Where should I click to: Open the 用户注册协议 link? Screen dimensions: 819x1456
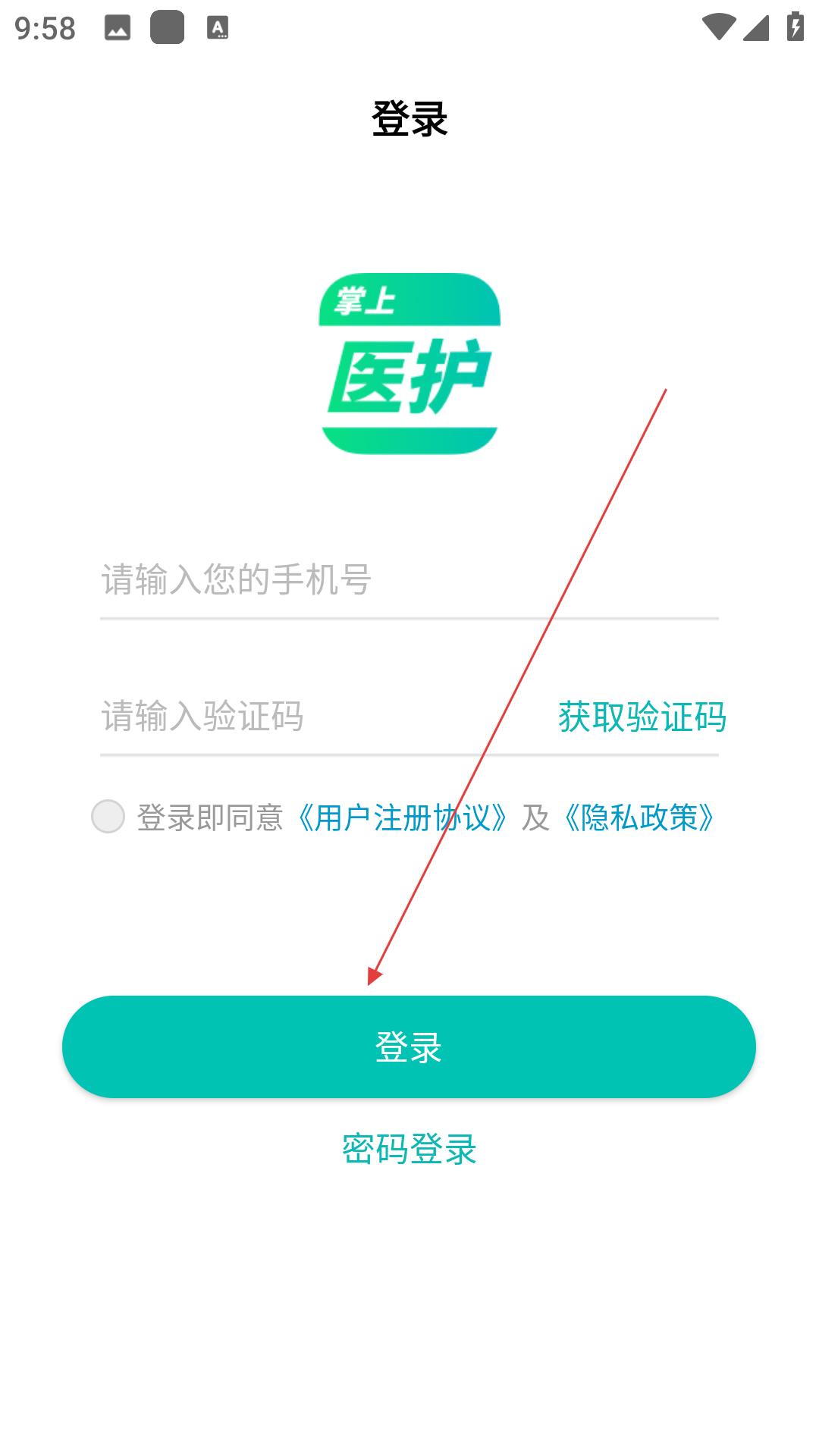click(x=402, y=818)
